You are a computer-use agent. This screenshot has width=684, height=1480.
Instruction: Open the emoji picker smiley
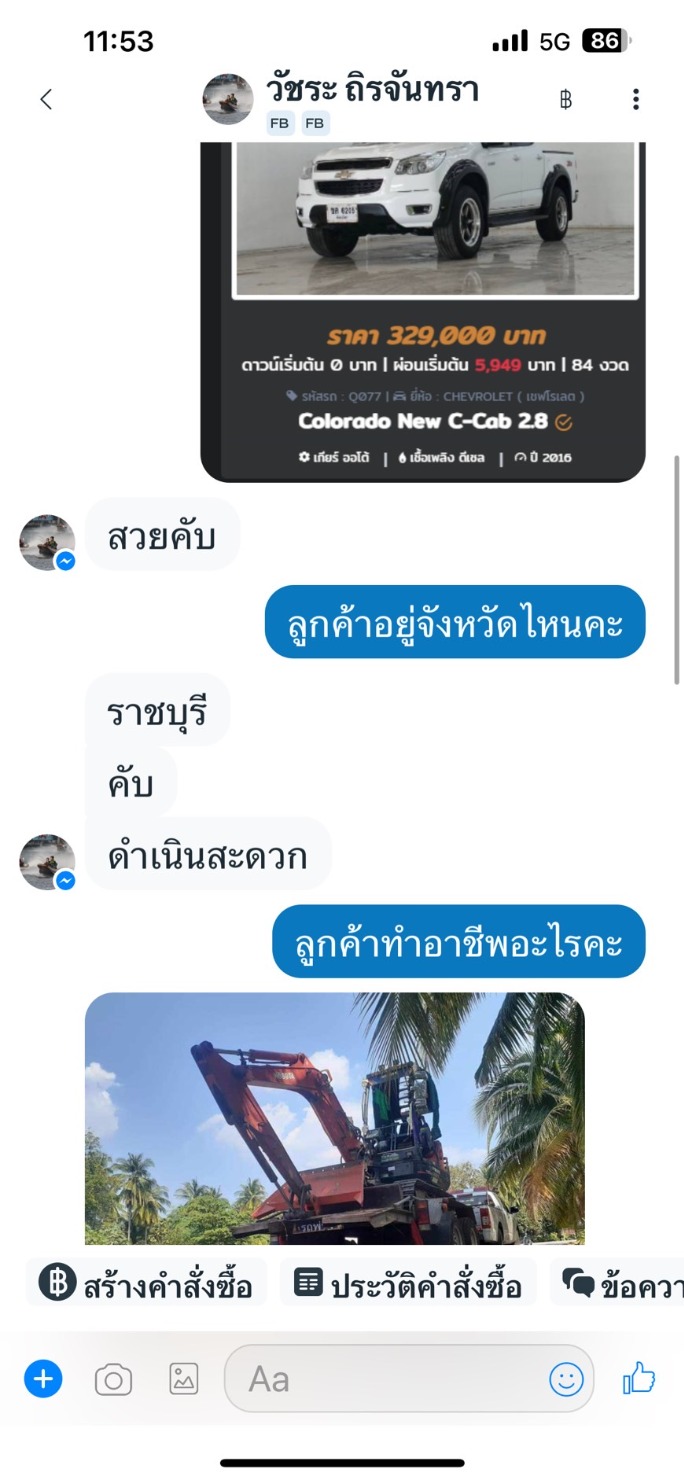(x=566, y=1380)
